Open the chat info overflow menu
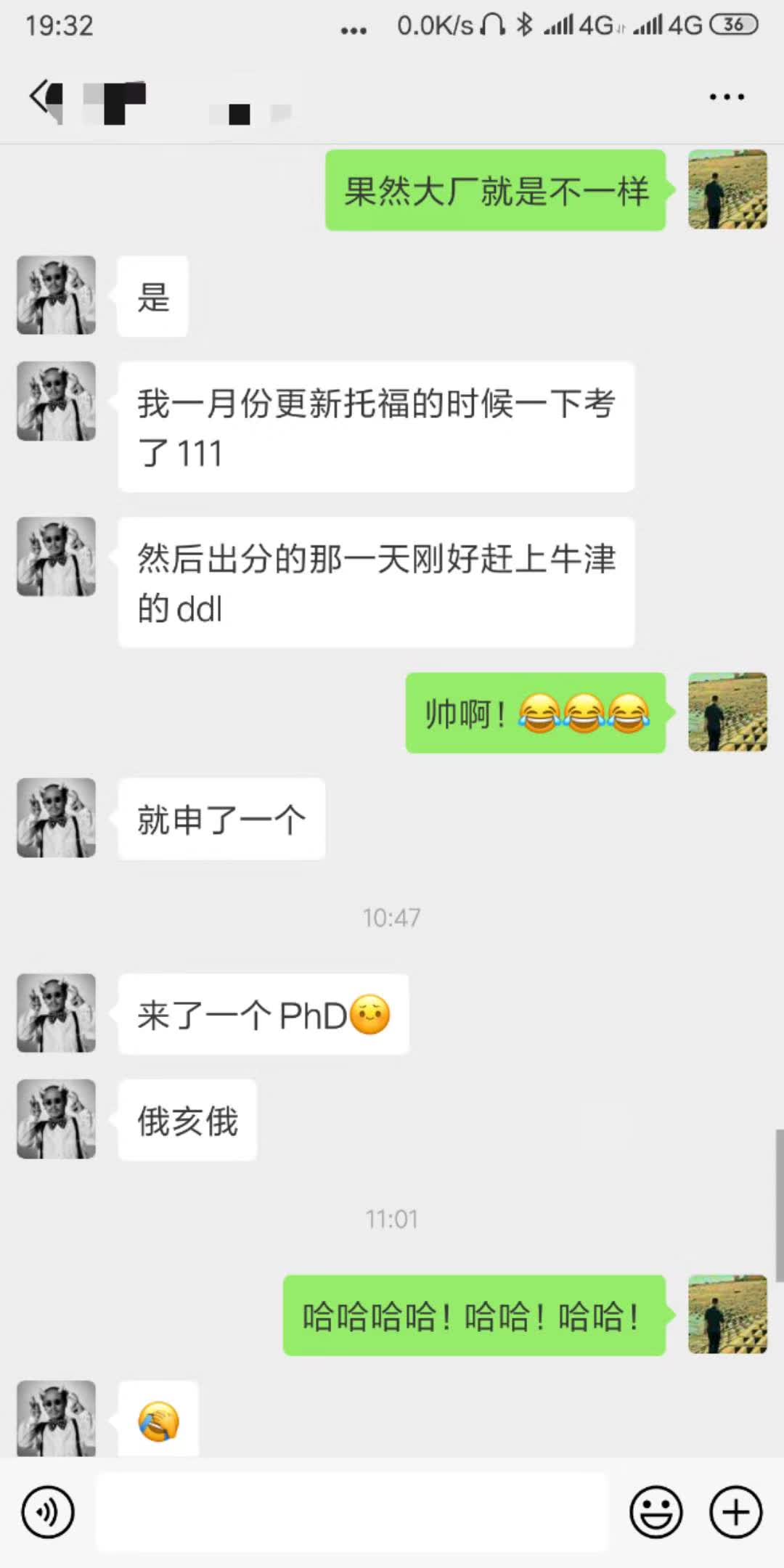This screenshot has height=1568, width=784. 727,97
